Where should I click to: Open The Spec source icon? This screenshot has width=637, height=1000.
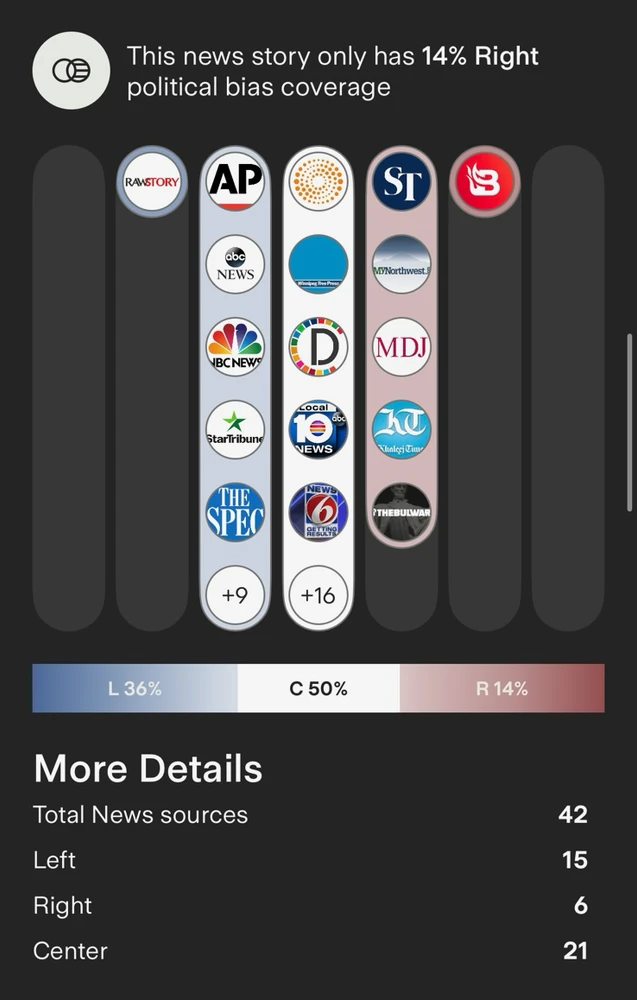[235, 512]
